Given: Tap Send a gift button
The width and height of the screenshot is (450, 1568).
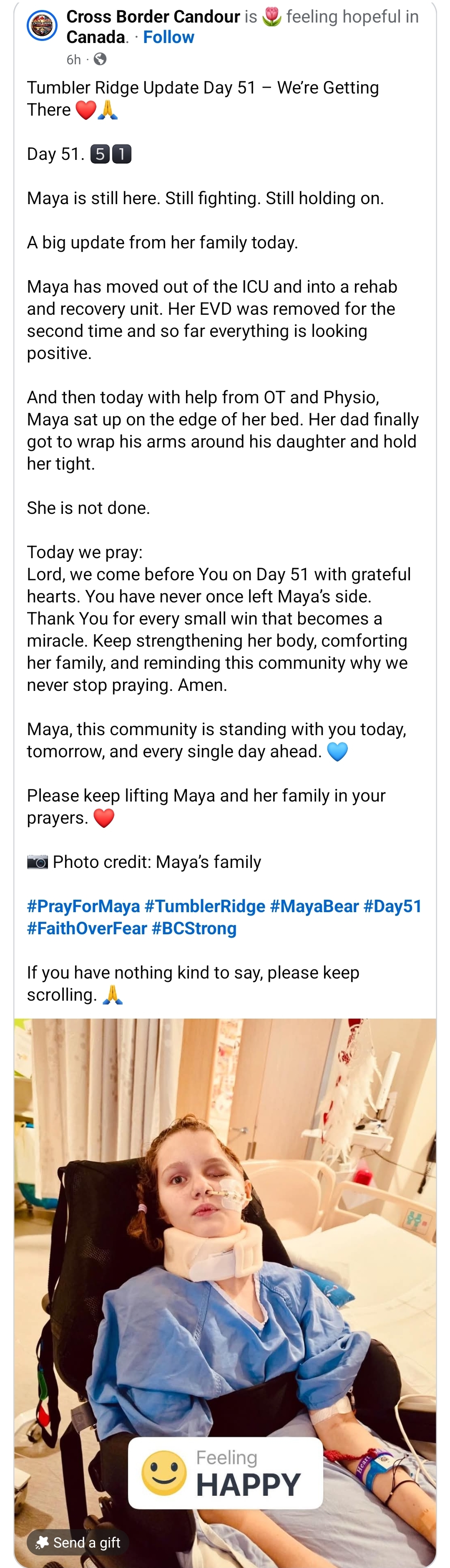Looking at the screenshot, I should coord(78,1542).
